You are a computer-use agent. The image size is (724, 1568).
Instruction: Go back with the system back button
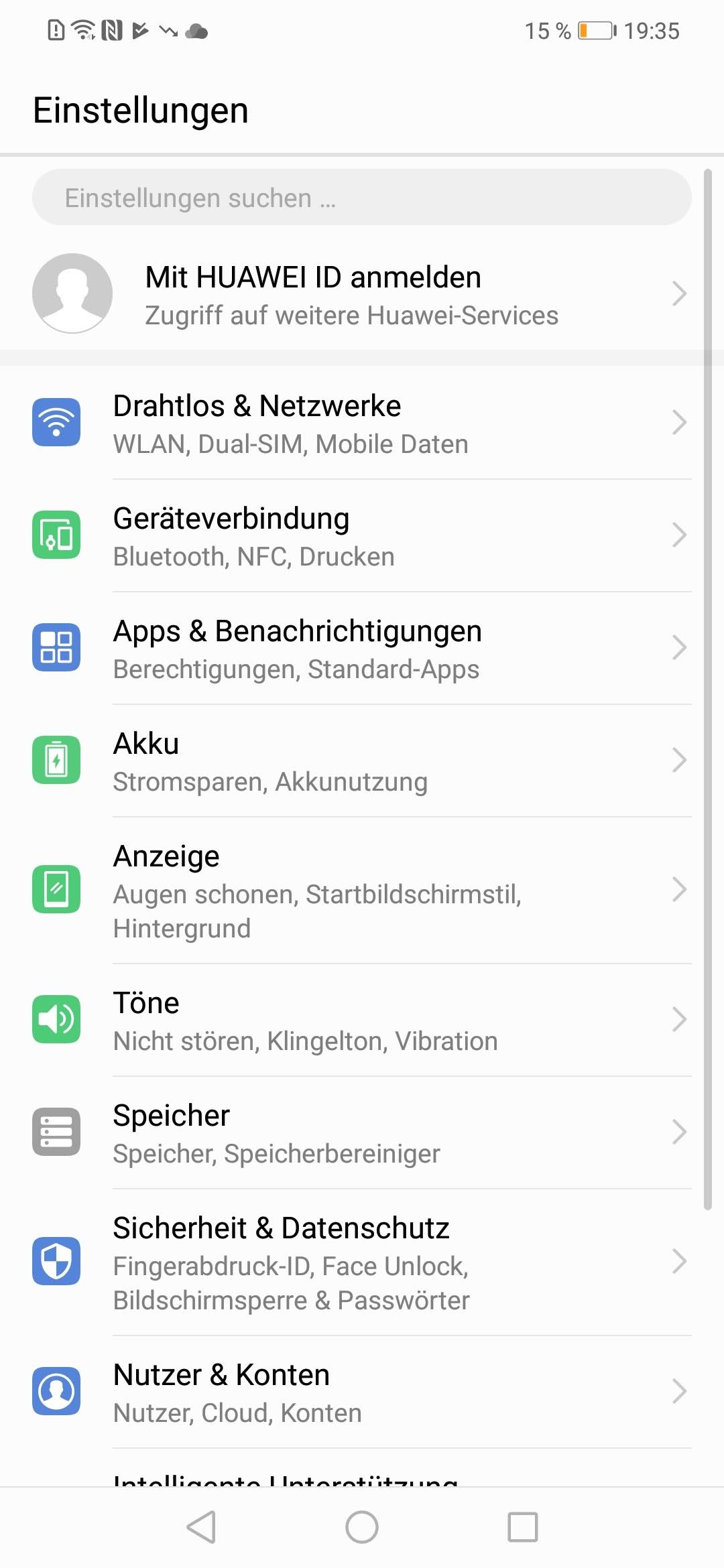coord(201,1527)
